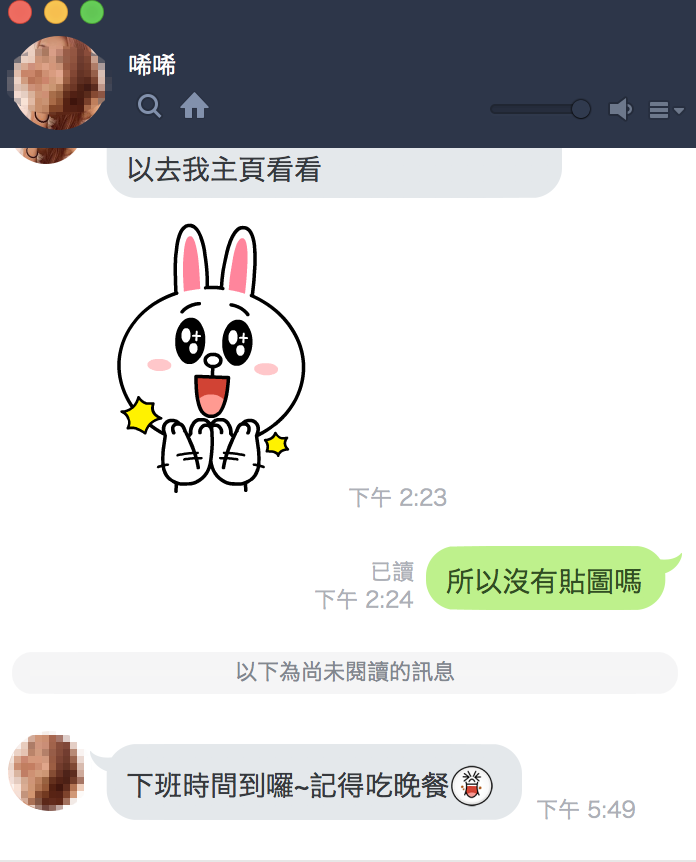Open 唏唏's profile picture in header
The height and width of the screenshot is (862, 696).
pos(59,83)
